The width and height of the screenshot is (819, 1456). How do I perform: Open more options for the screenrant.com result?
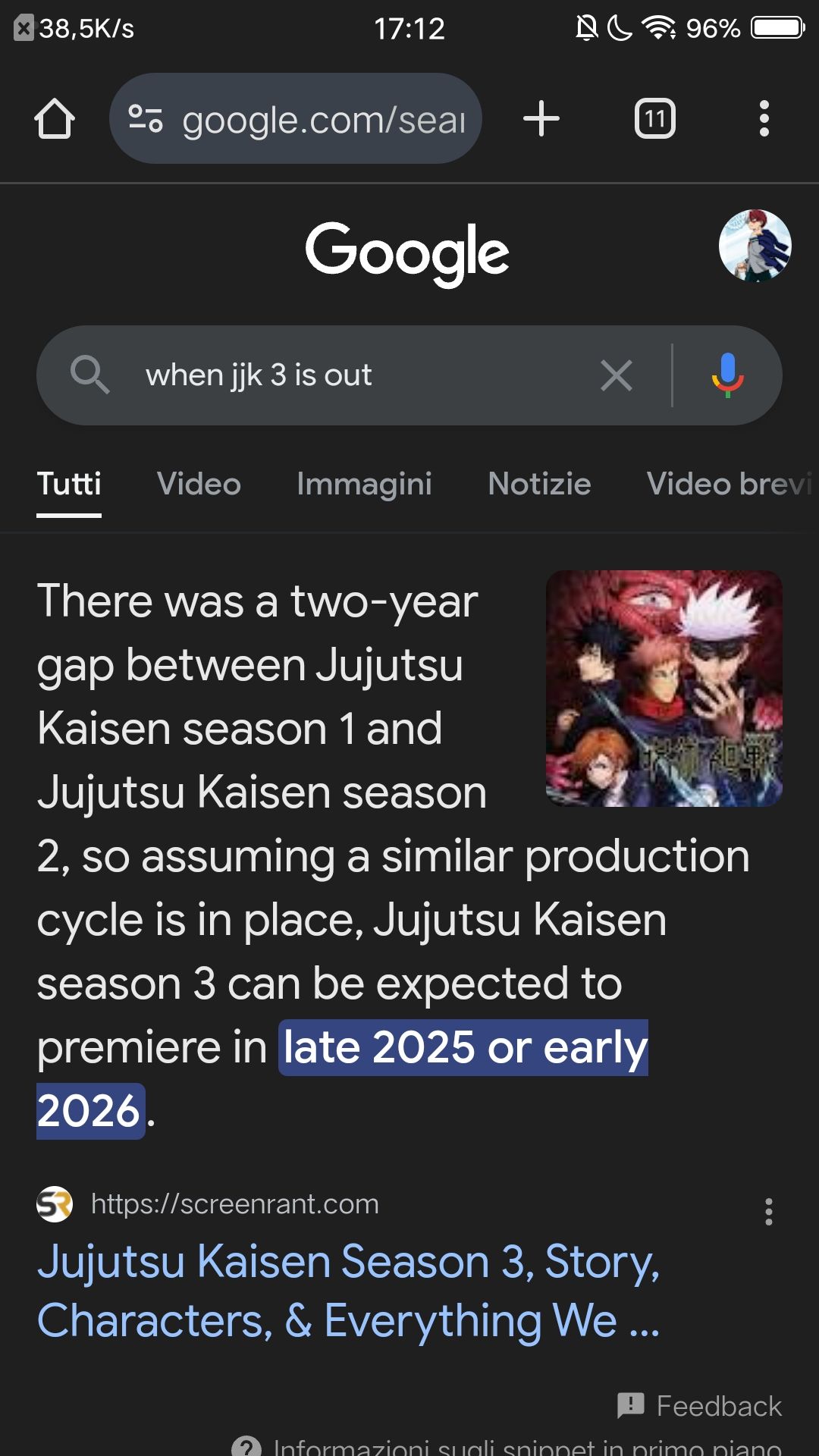pyautogui.click(x=768, y=1212)
